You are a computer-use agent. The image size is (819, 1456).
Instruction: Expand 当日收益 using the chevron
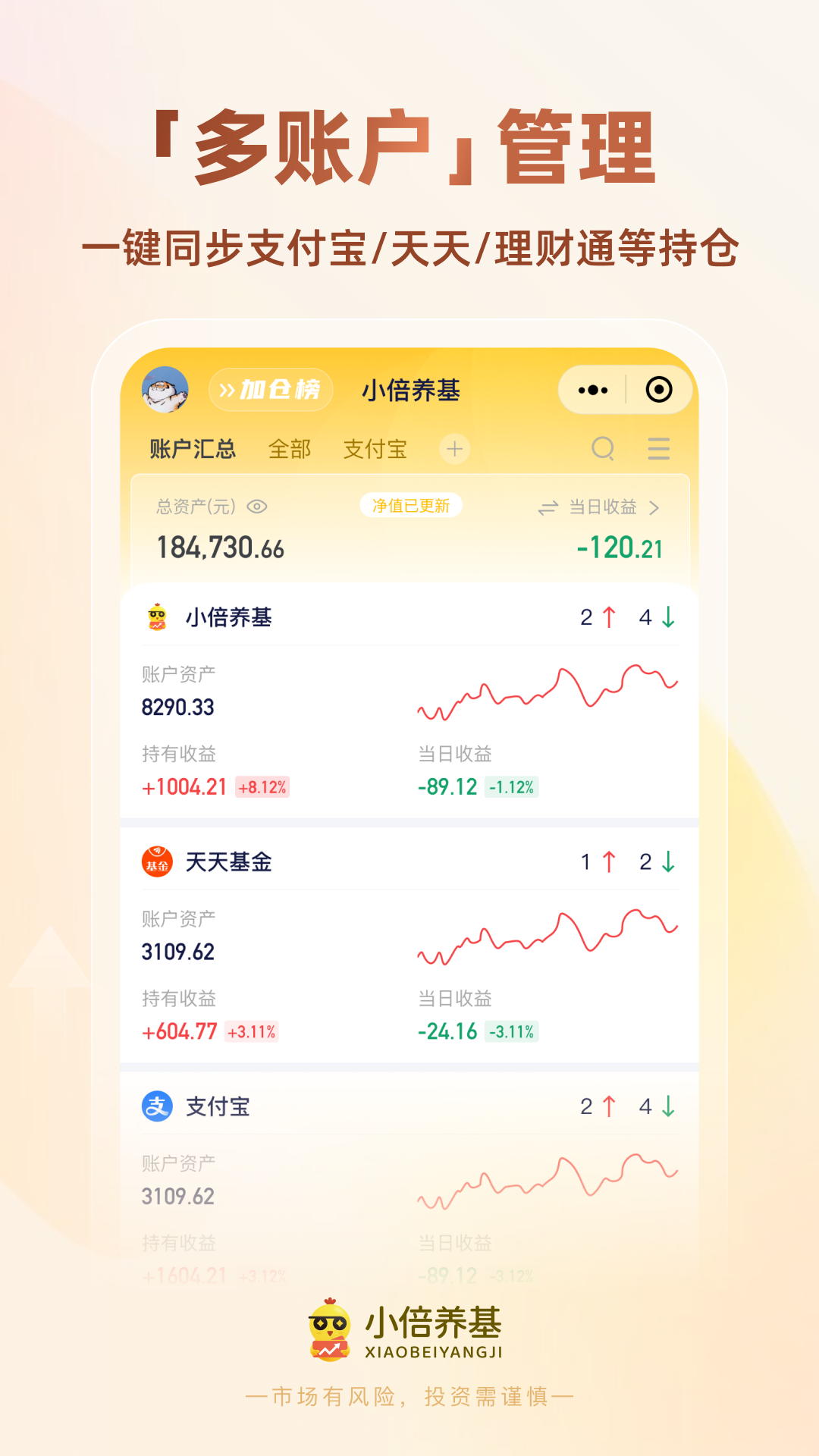pos(656,507)
